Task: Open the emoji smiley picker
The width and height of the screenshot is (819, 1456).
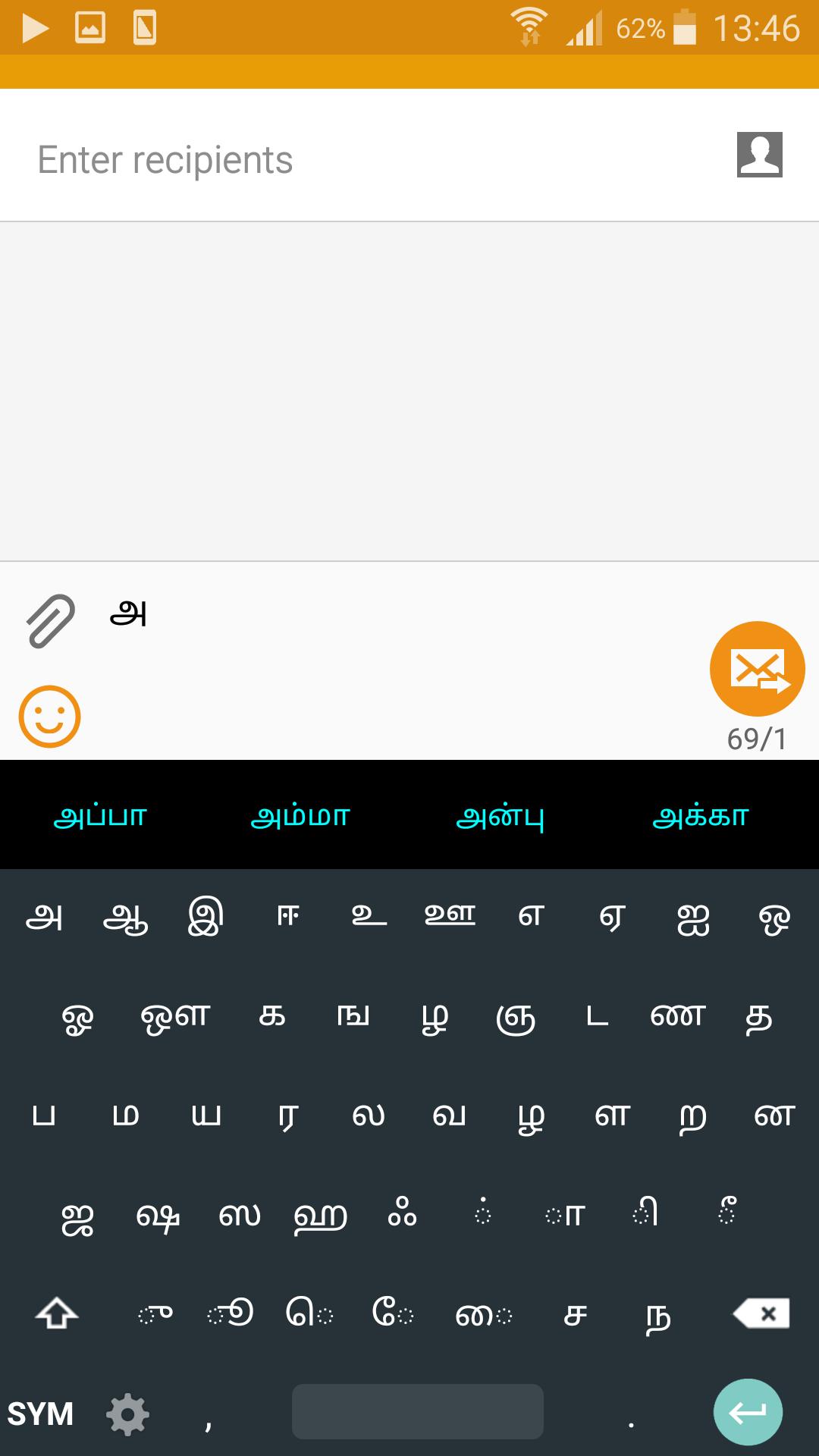Action: click(x=50, y=717)
